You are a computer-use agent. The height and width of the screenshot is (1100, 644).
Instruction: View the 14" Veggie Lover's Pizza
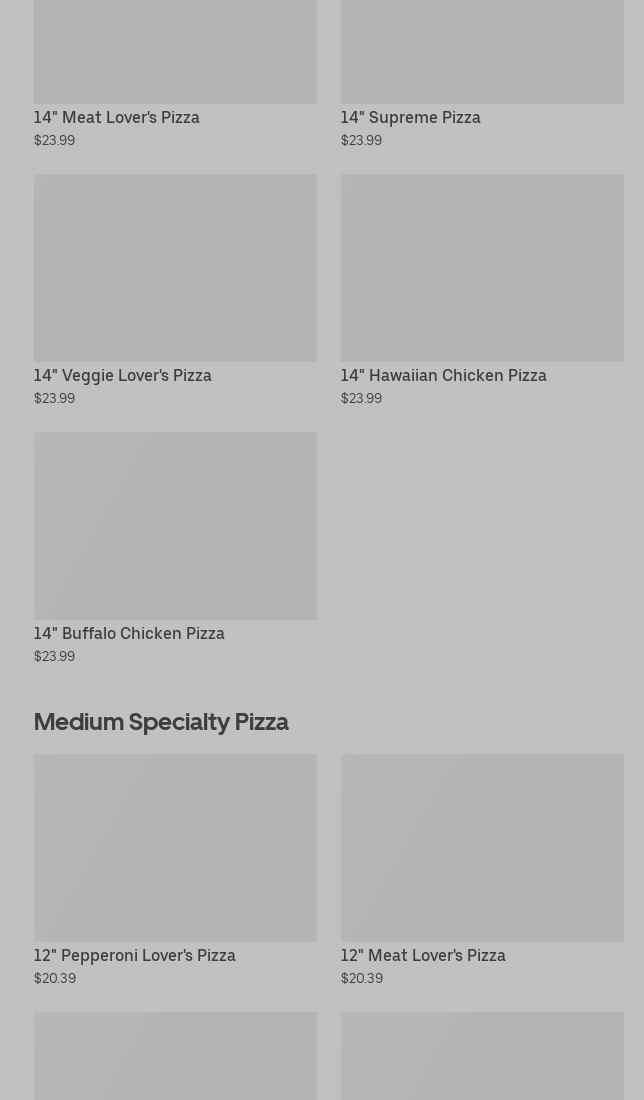175,290
